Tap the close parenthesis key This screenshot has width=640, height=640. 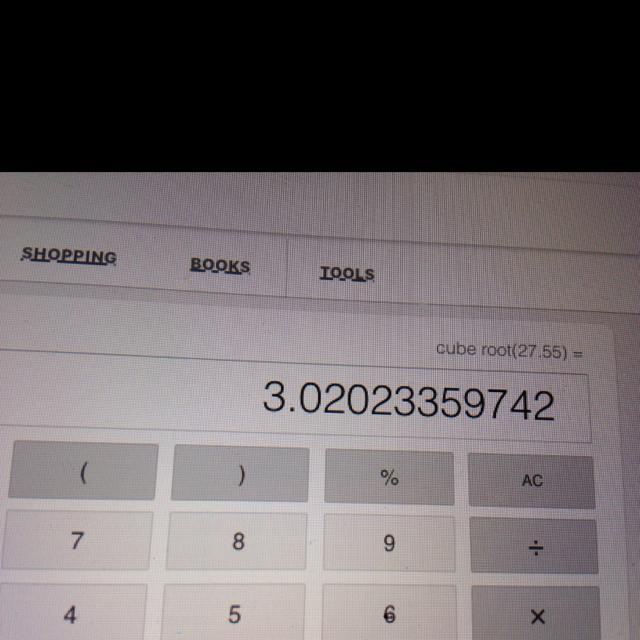pyautogui.click(x=240, y=474)
